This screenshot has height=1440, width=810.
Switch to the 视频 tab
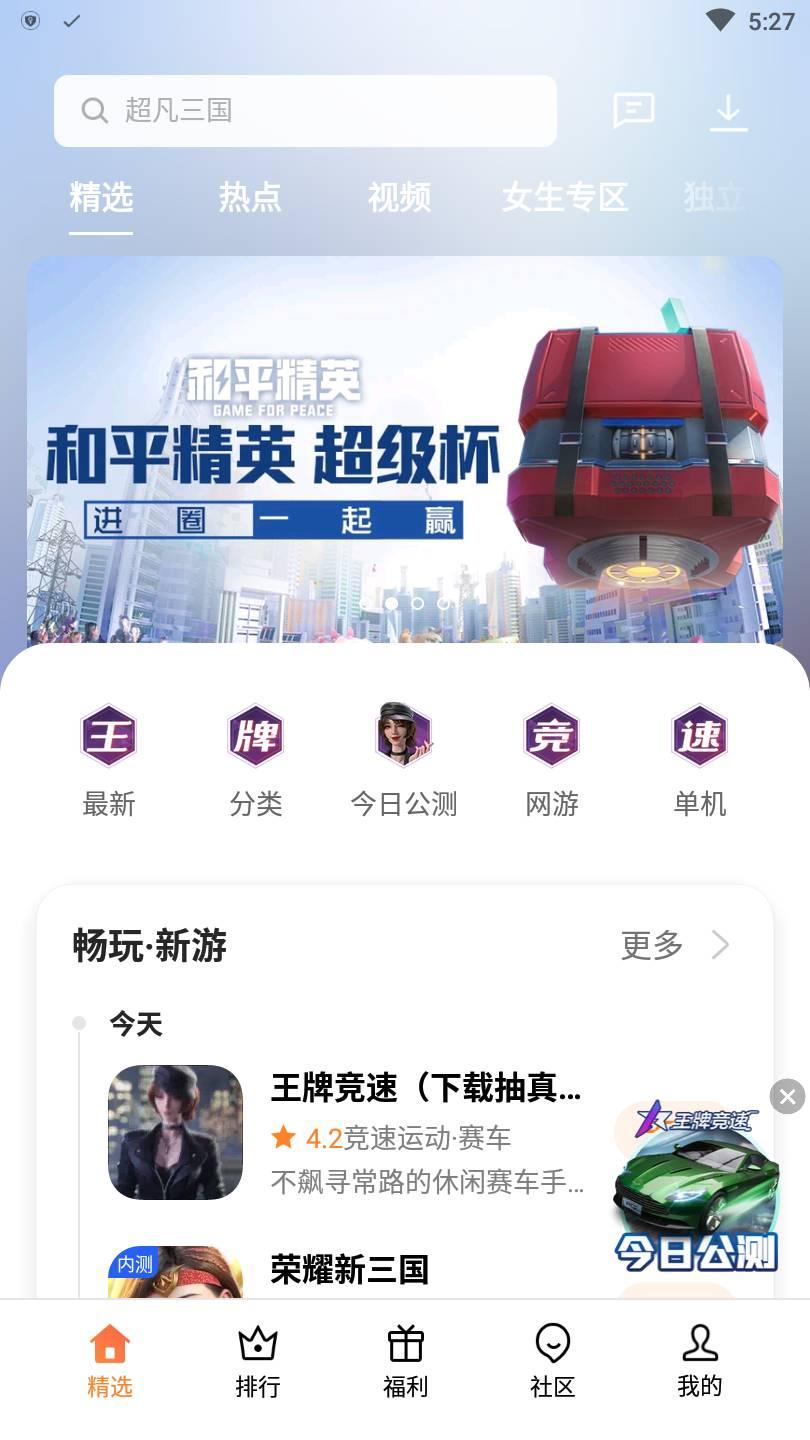[x=400, y=198]
